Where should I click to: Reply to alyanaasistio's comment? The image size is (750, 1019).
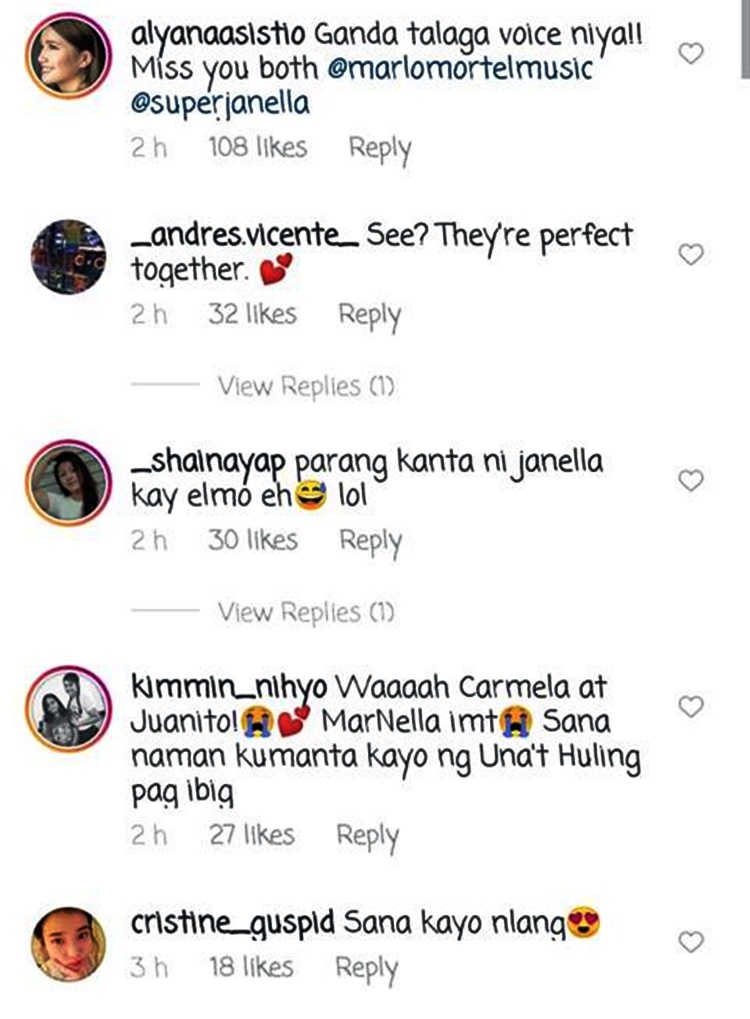pos(379,148)
